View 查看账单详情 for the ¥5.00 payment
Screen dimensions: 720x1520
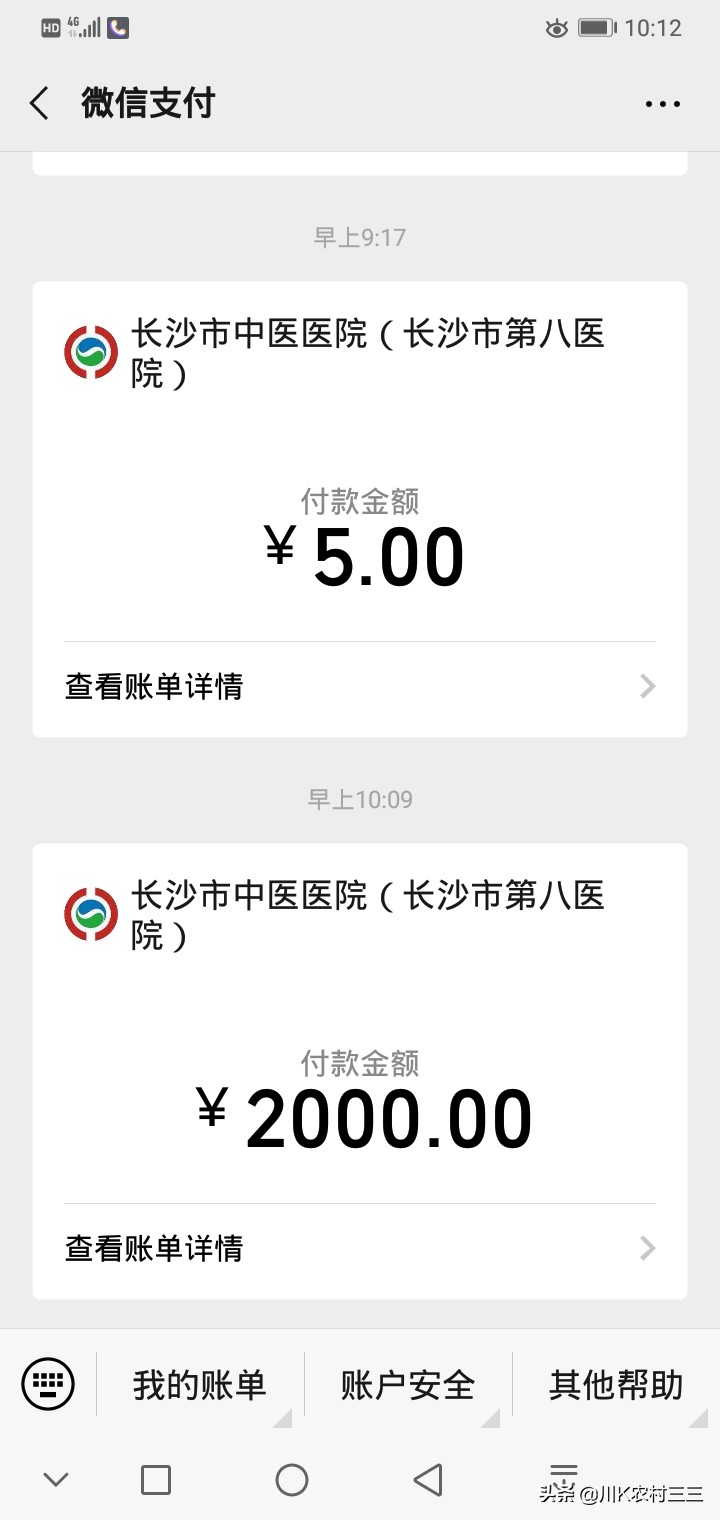click(x=360, y=687)
